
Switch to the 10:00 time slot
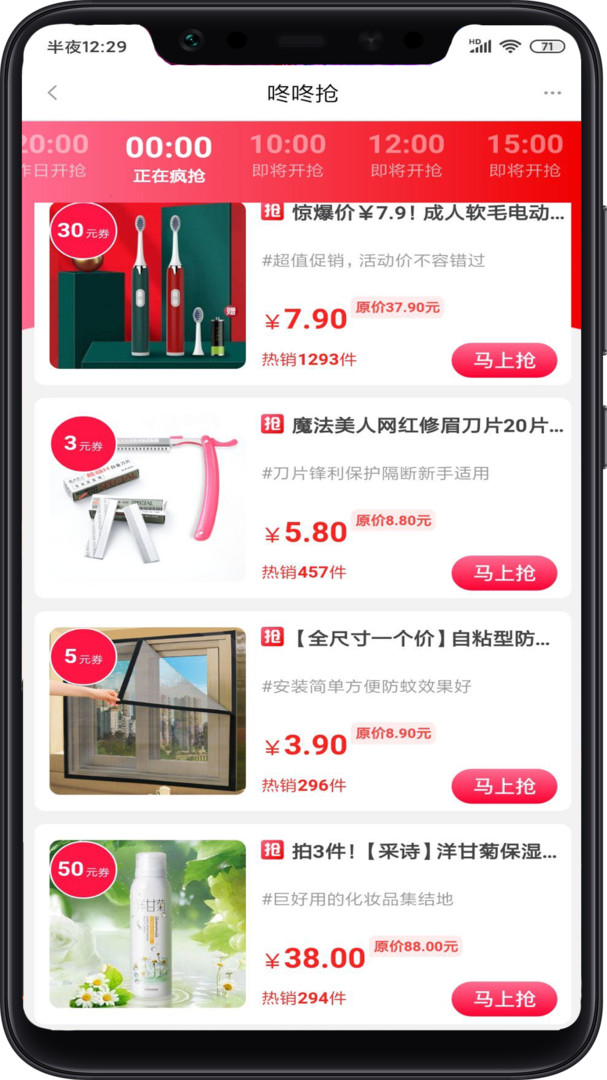(287, 156)
